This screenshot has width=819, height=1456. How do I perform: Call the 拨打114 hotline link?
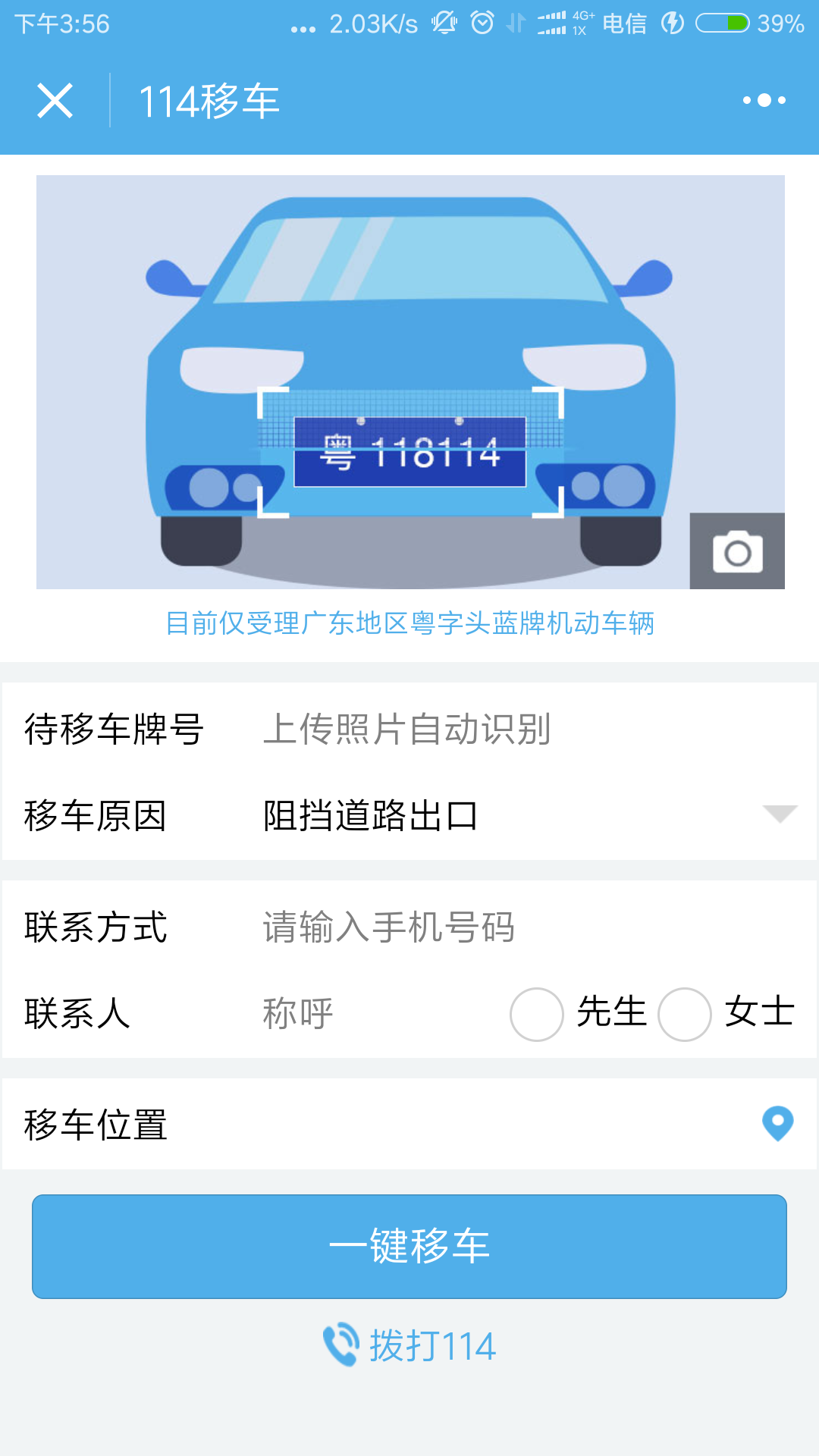pyautogui.click(x=409, y=1346)
